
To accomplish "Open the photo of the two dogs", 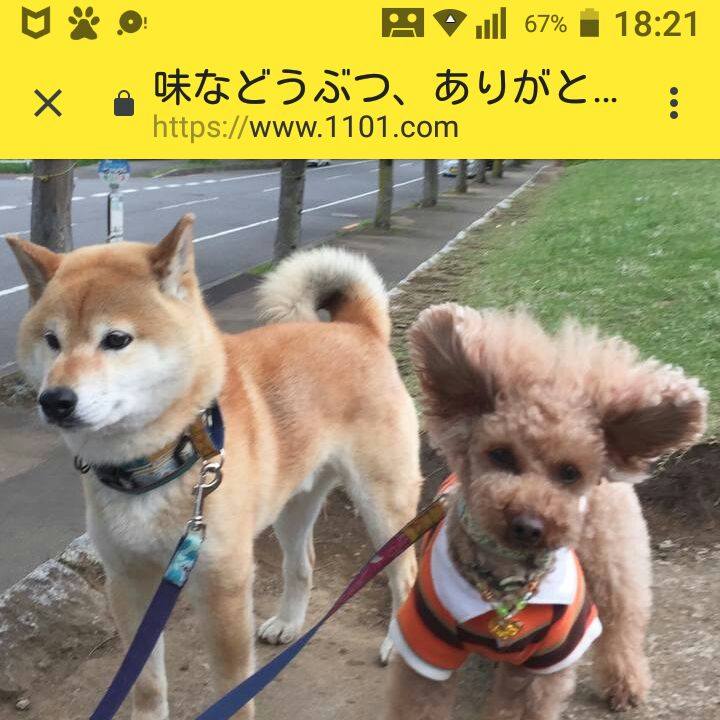I will [360, 440].
